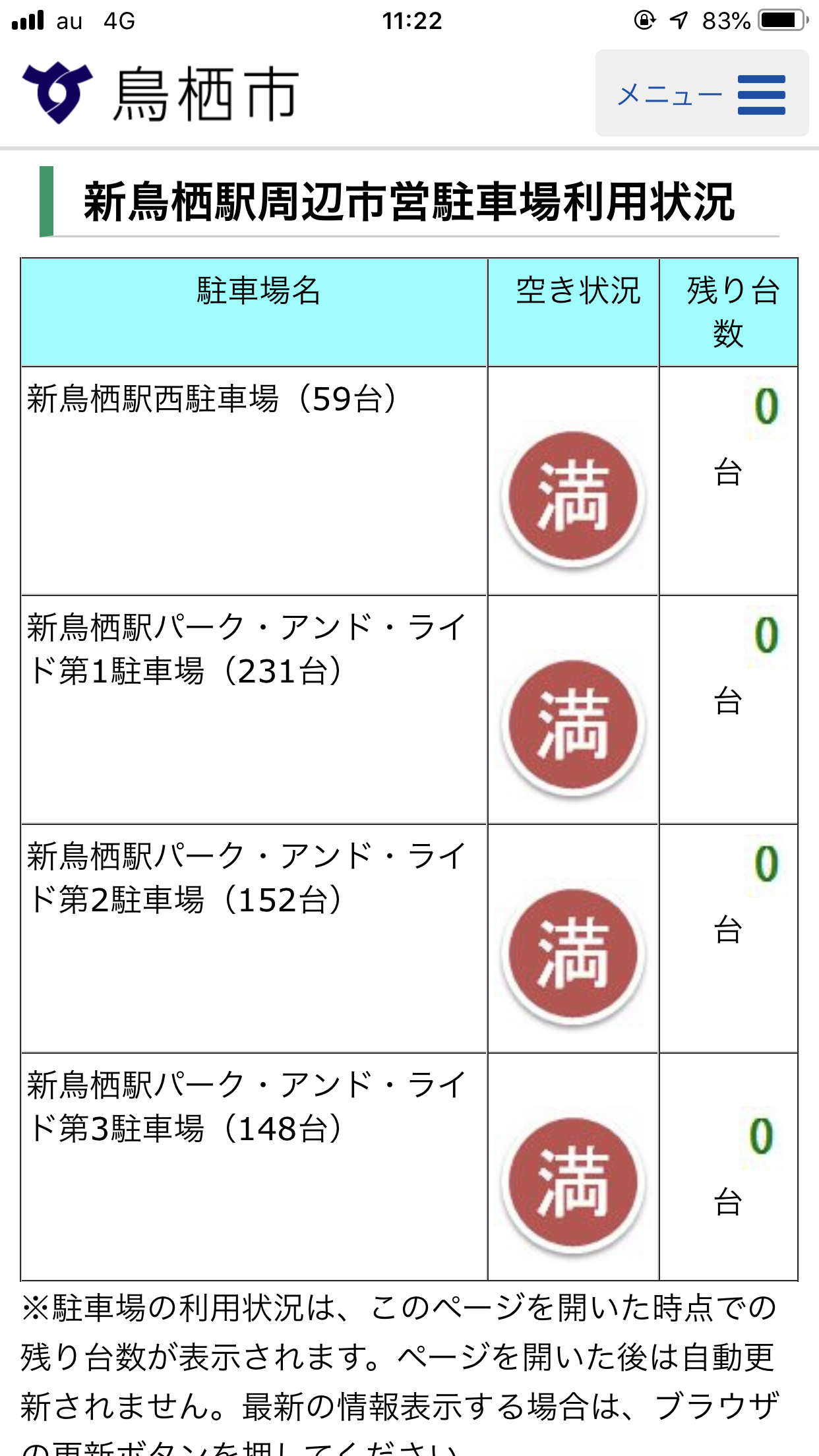The image size is (819, 1456).
Task: Open the メニュー hamburger menu
Action: (702, 94)
